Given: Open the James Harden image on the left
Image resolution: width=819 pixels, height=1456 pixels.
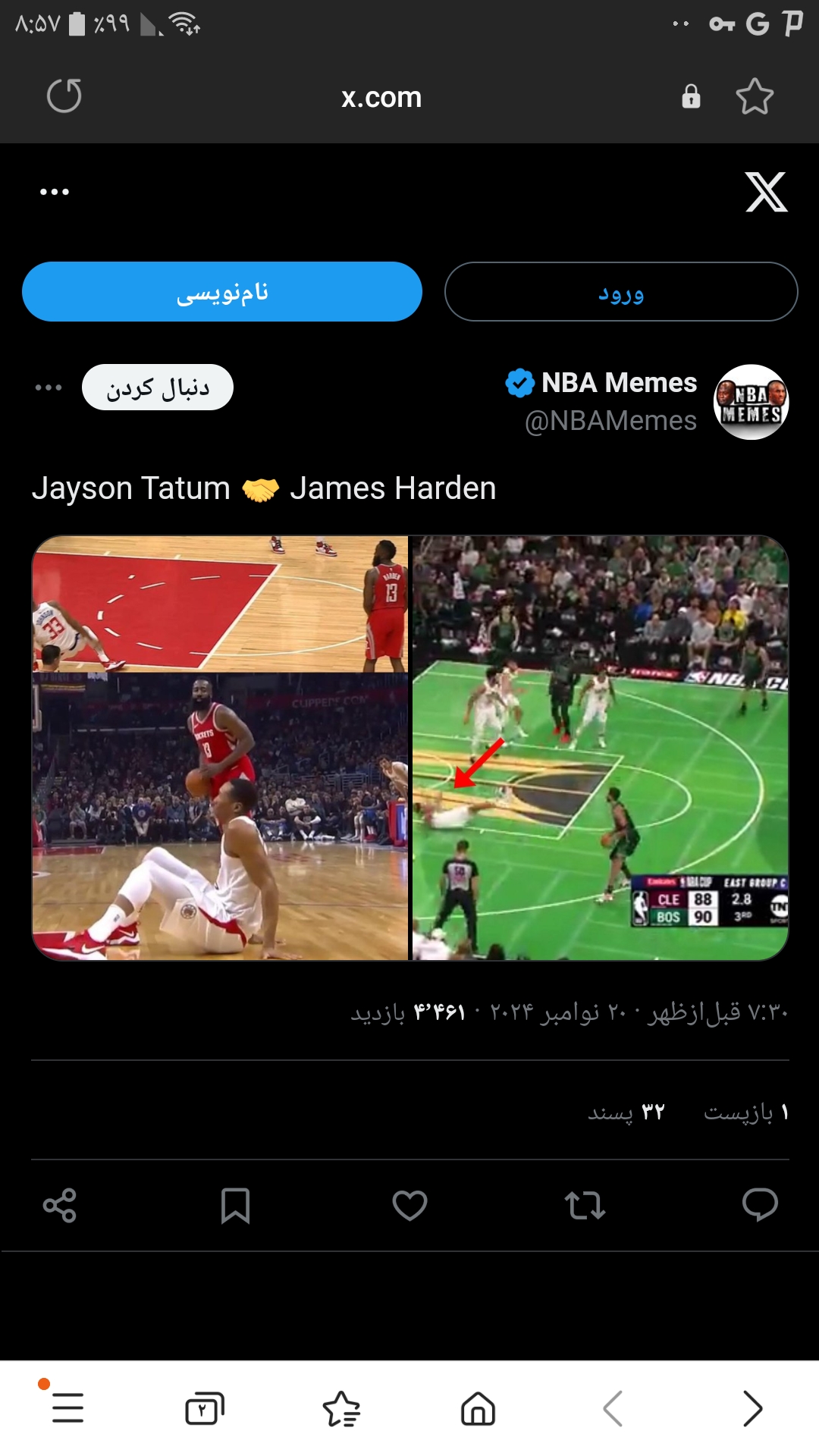Looking at the screenshot, I should pos(220,748).
